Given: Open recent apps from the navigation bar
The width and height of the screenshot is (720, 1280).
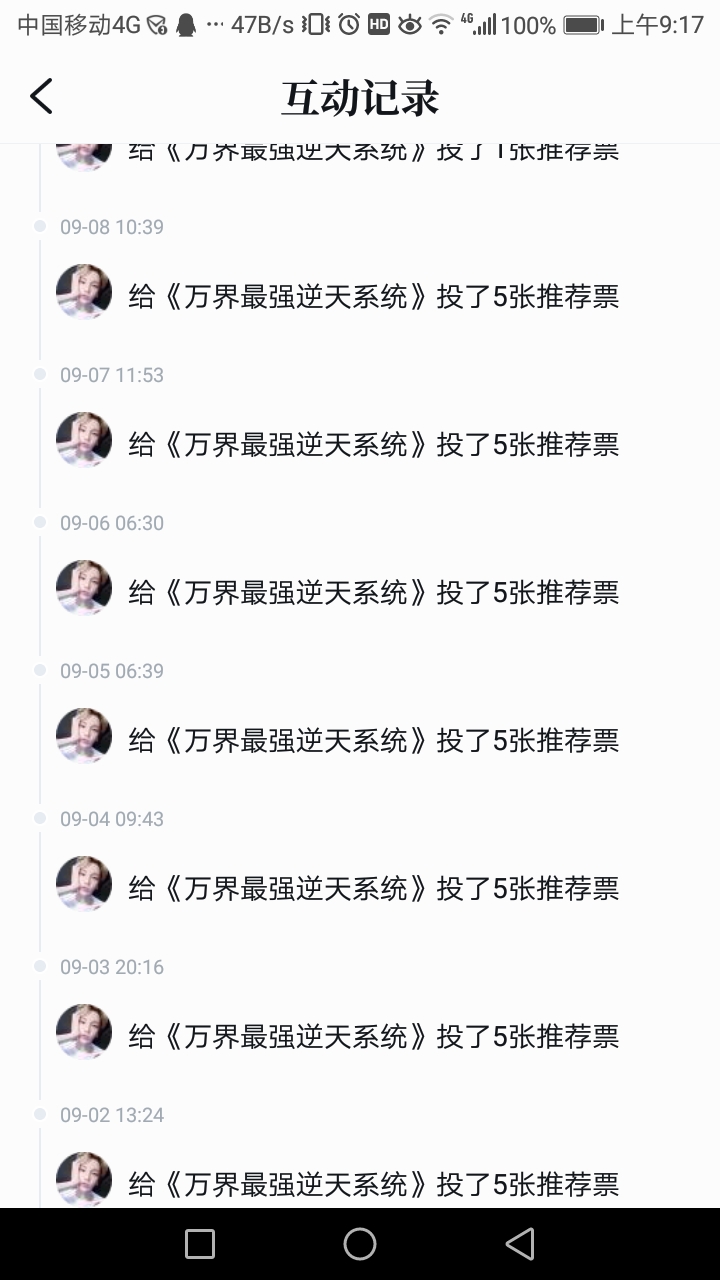Looking at the screenshot, I should 200,1244.
